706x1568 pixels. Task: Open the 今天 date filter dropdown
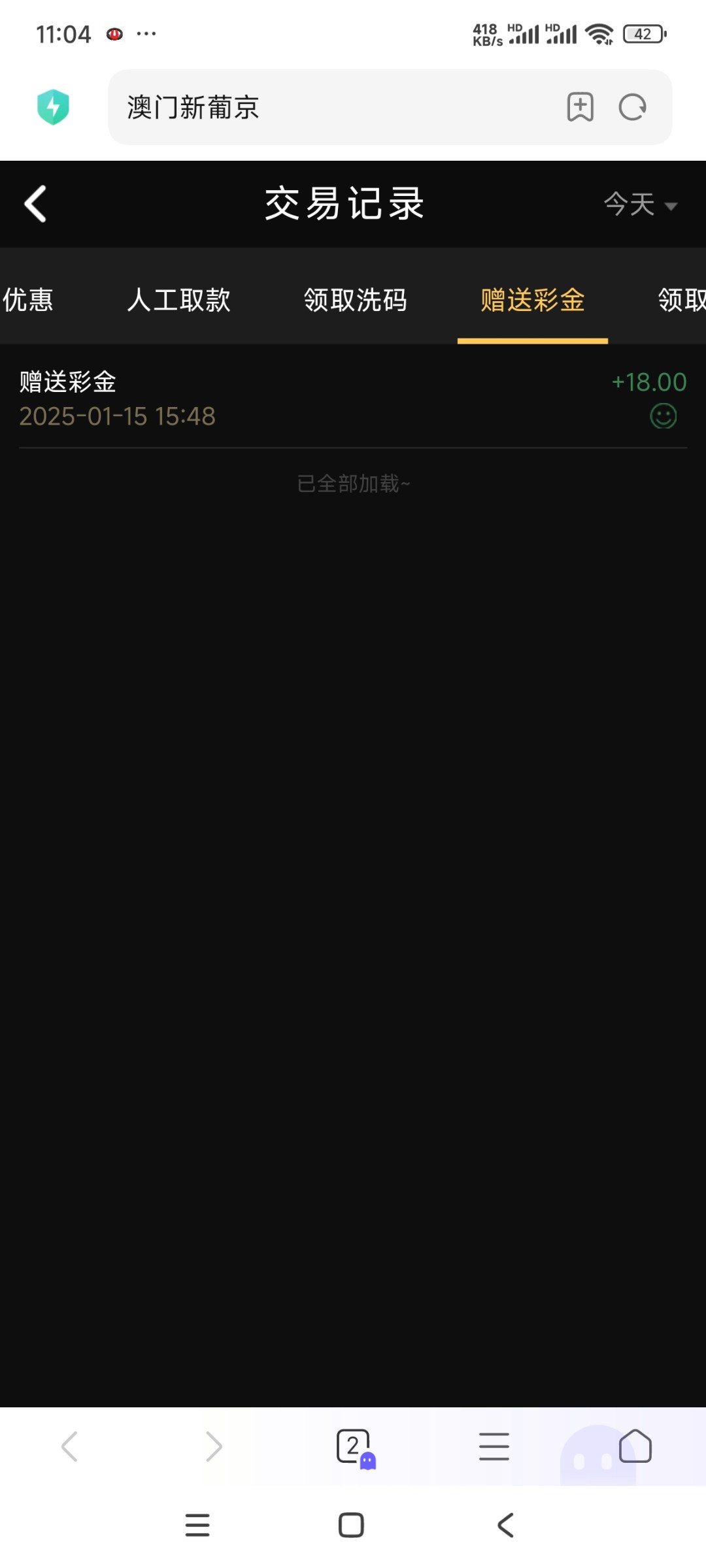click(641, 204)
